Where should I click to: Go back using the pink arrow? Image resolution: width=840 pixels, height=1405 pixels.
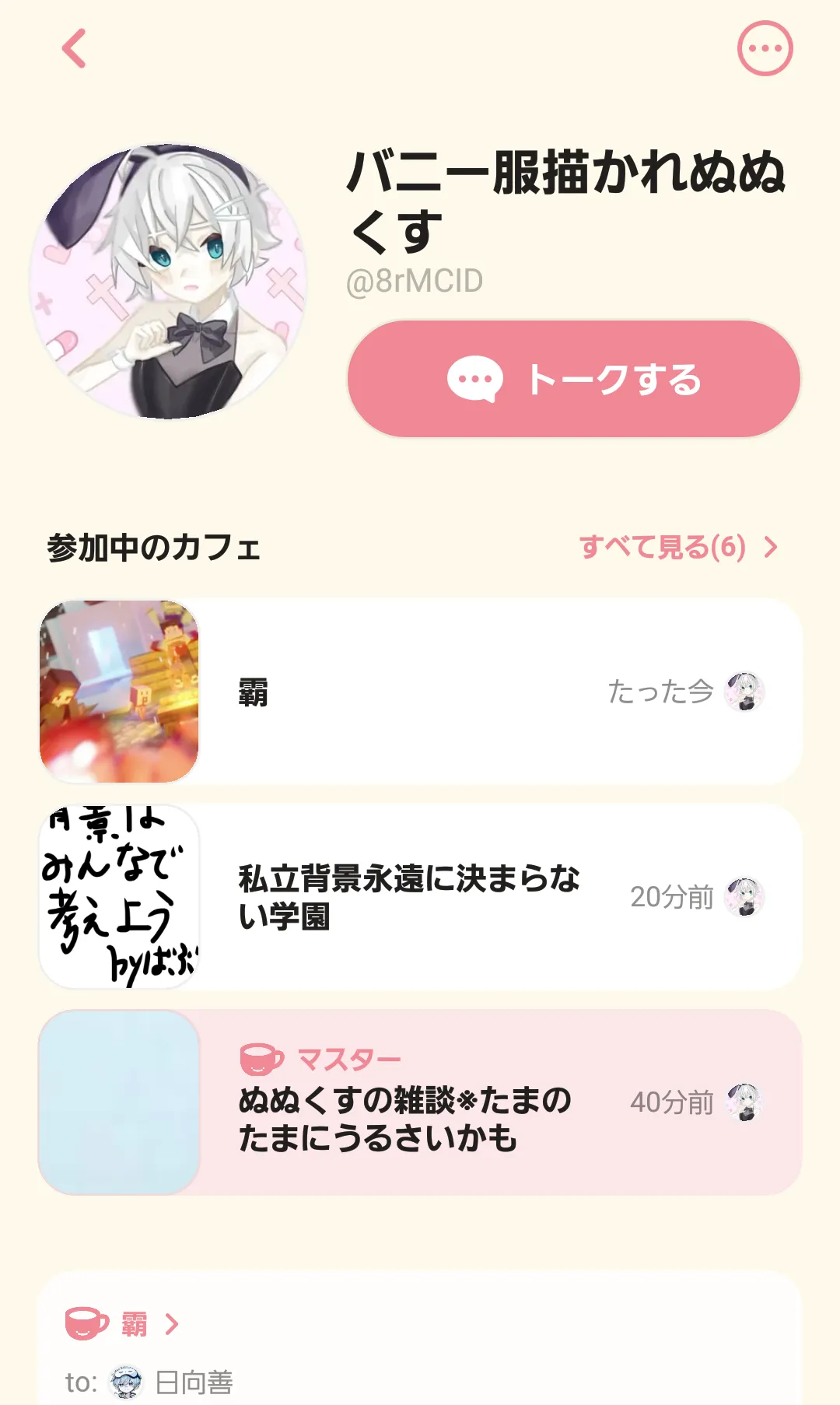coord(75,49)
